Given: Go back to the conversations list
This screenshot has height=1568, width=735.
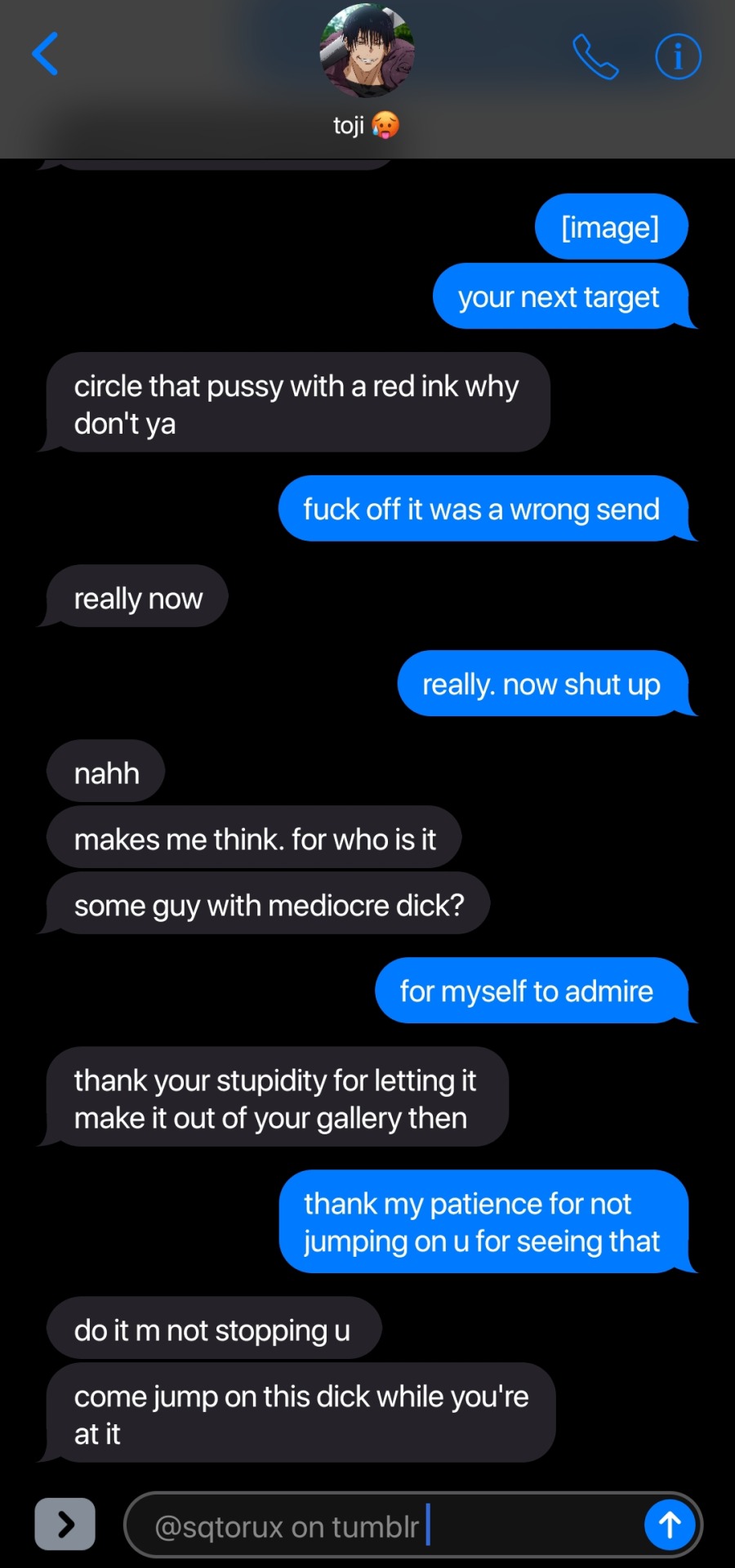Looking at the screenshot, I should 45,54.
